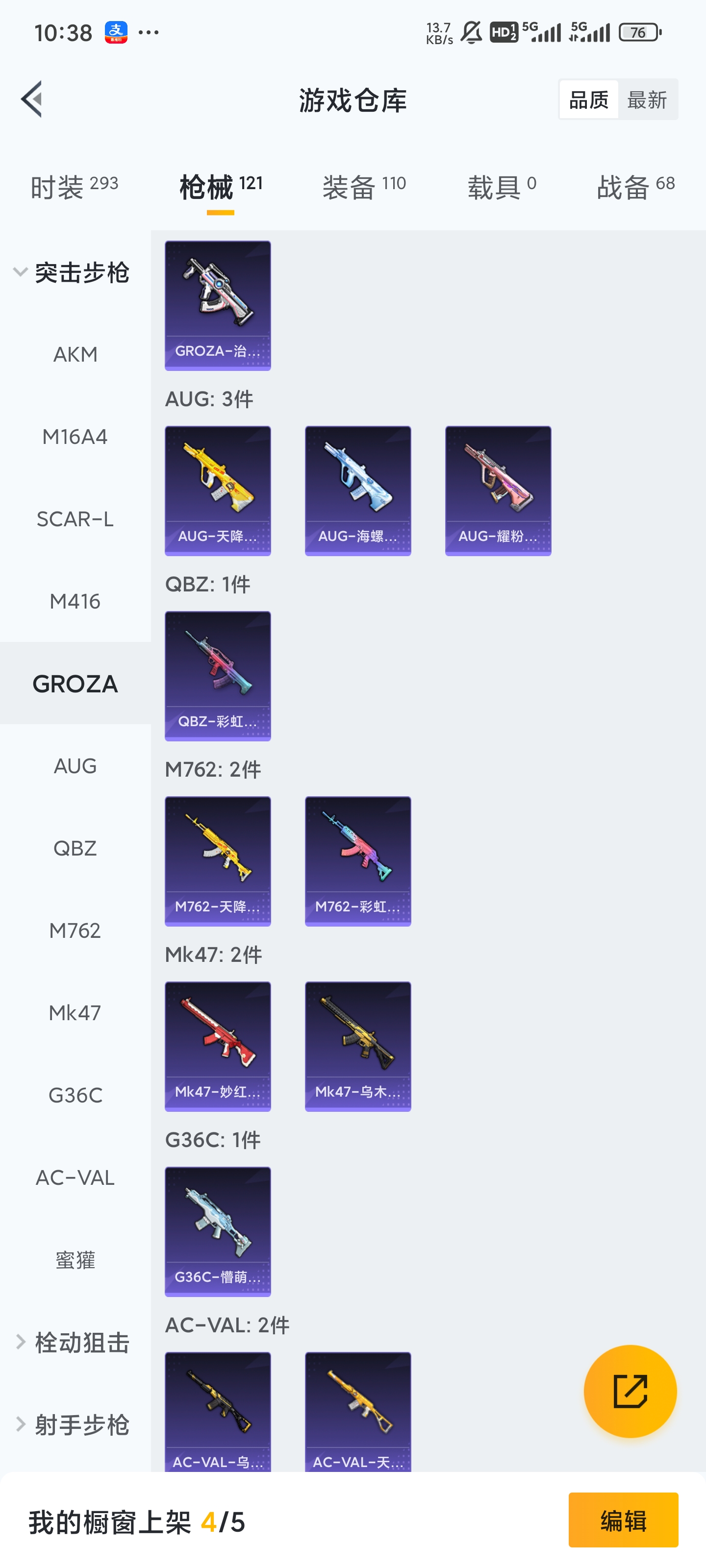Switch to the 装备 tab
Image resolution: width=706 pixels, height=1568 pixels.
[x=364, y=187]
